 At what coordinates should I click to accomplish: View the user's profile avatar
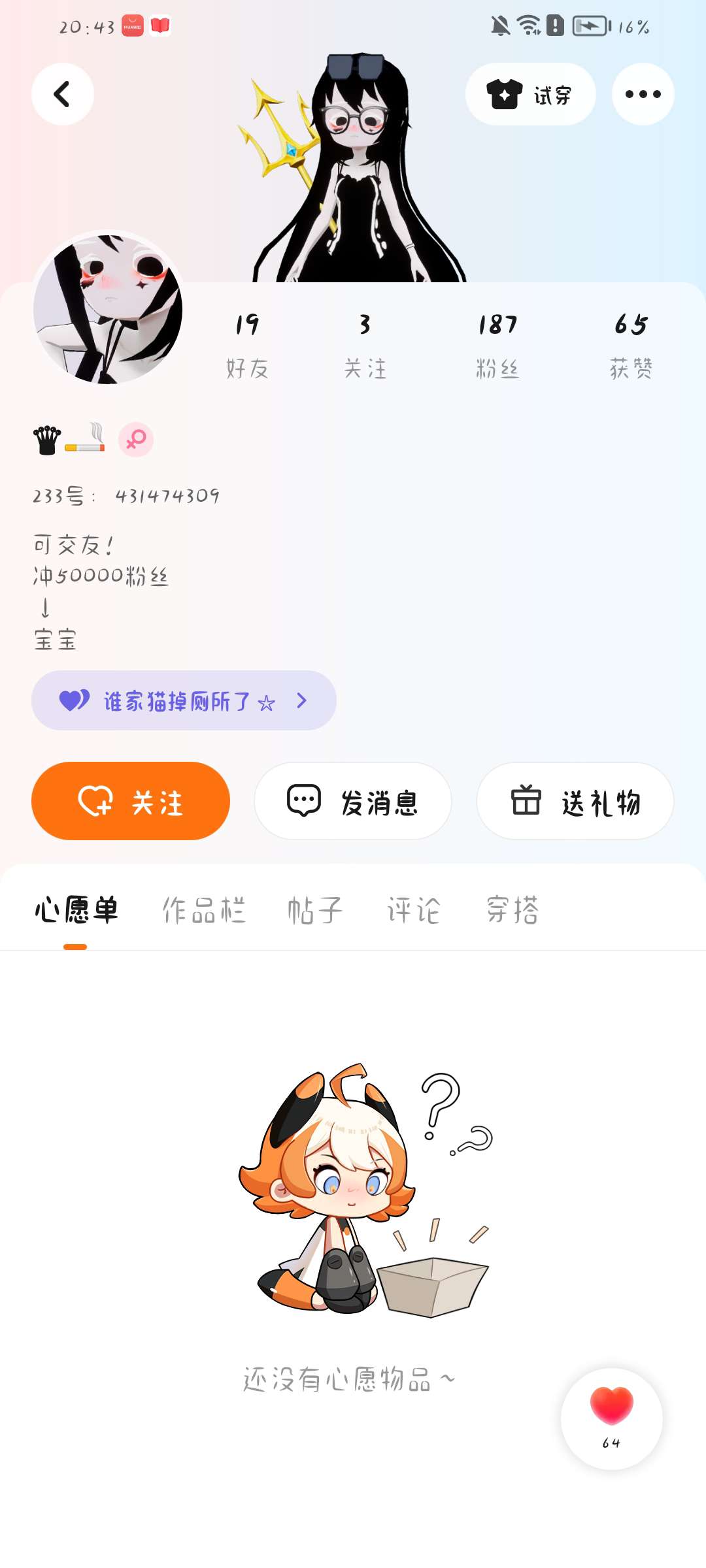[108, 308]
